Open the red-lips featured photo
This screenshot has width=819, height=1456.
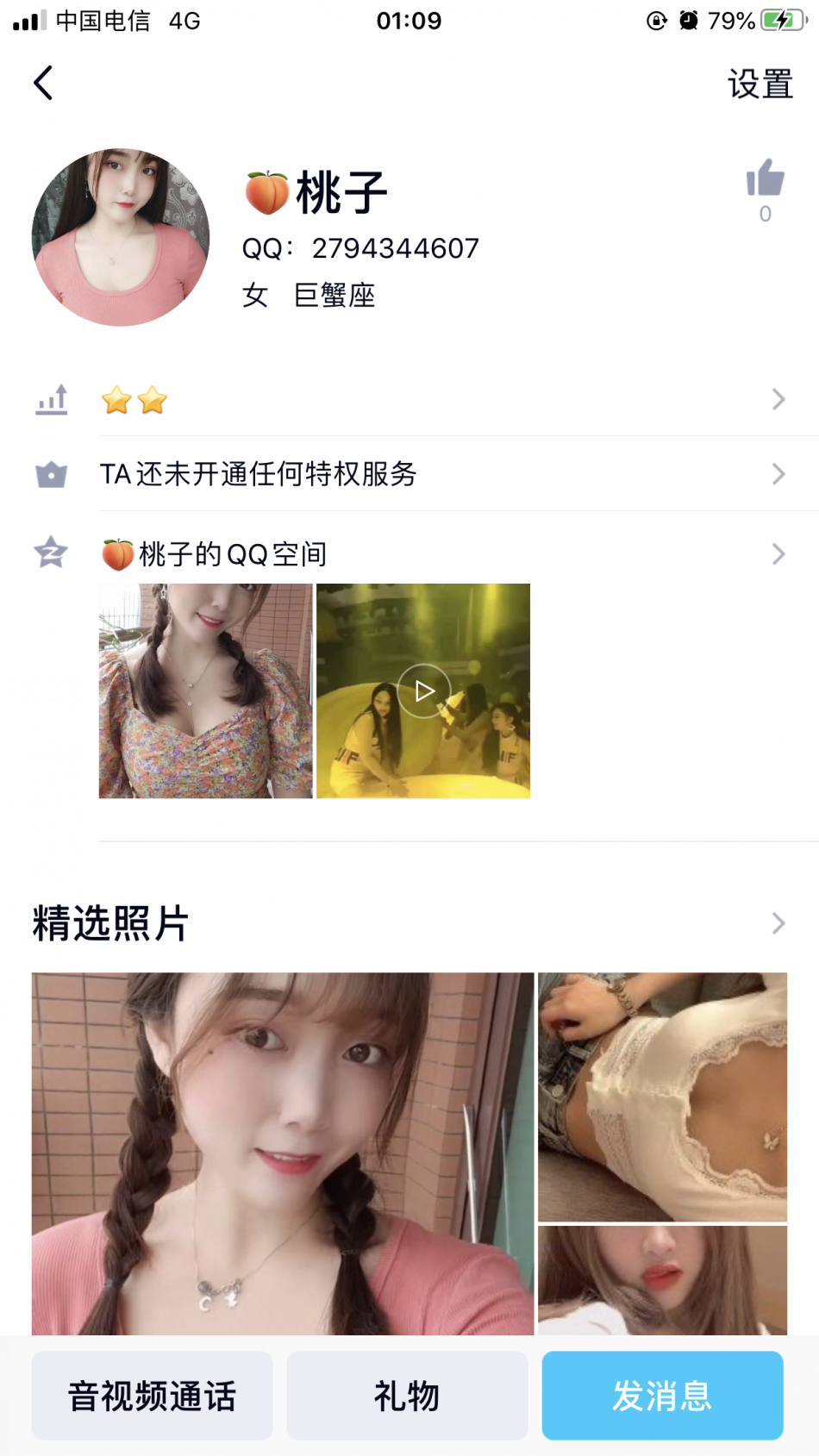662,1280
